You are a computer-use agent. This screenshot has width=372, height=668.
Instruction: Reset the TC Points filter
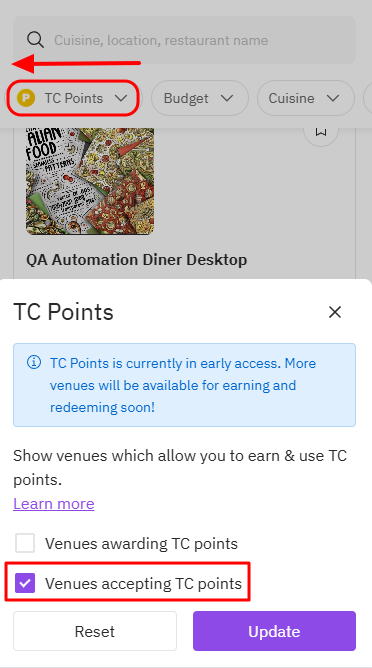pos(95,631)
